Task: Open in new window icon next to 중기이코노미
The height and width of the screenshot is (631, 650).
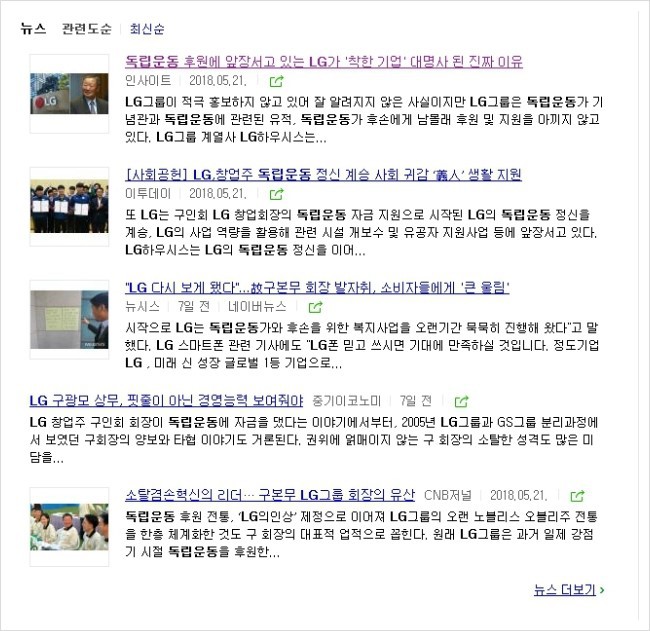Action: tap(461, 401)
